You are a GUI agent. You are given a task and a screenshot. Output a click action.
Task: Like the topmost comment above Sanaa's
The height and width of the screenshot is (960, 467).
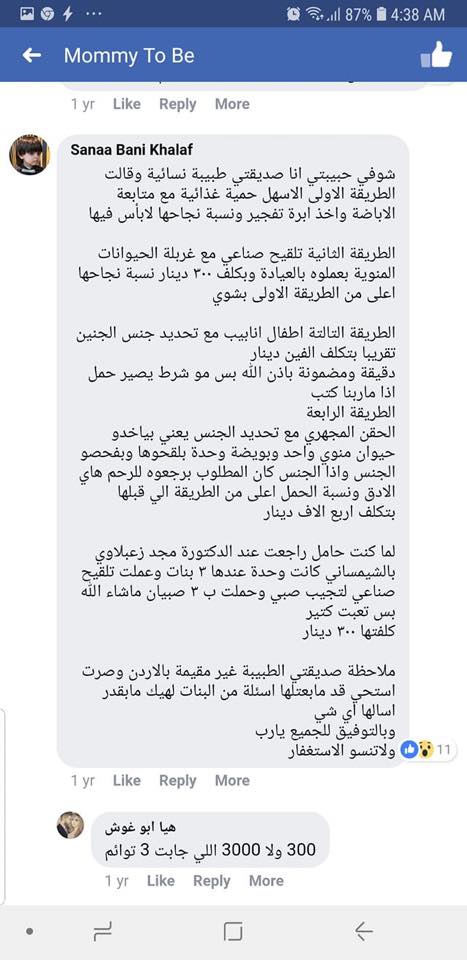pyautogui.click(x=127, y=104)
